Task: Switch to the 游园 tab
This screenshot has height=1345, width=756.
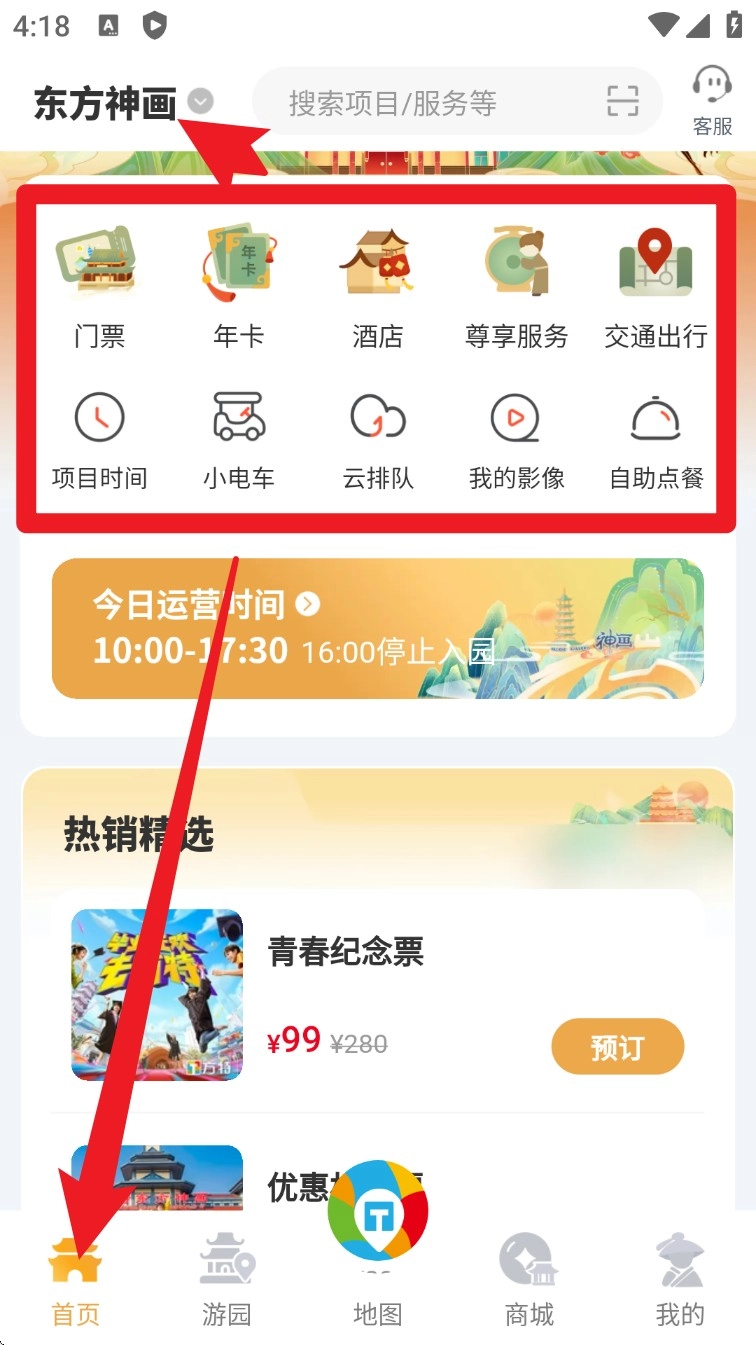Action: (226, 1280)
